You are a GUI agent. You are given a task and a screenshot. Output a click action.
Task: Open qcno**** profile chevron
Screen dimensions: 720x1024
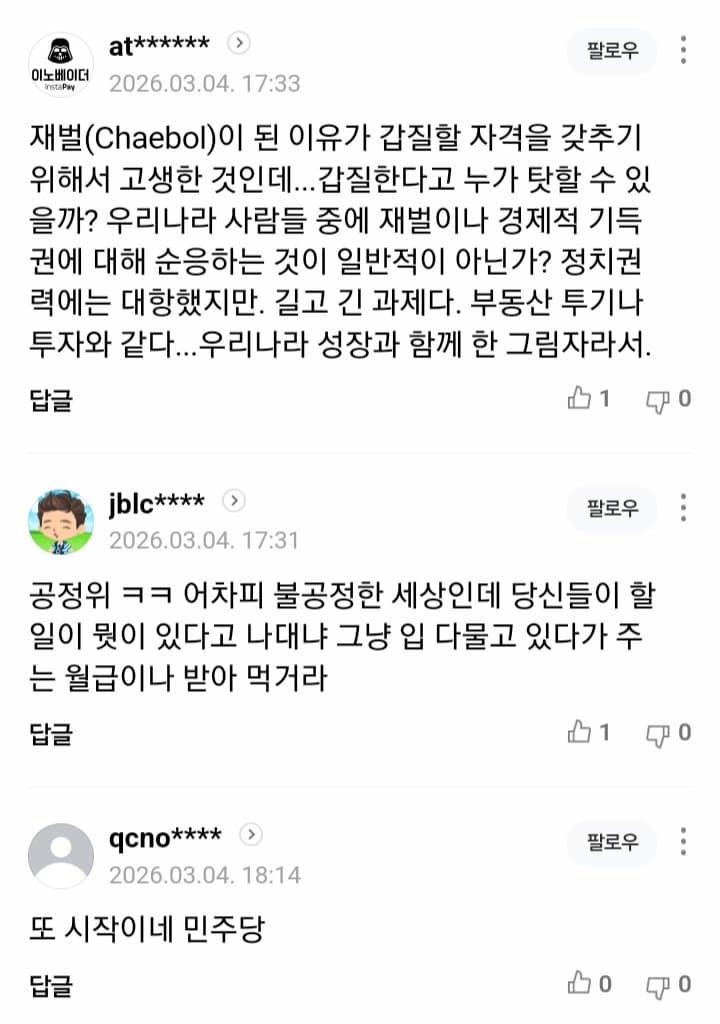251,834
